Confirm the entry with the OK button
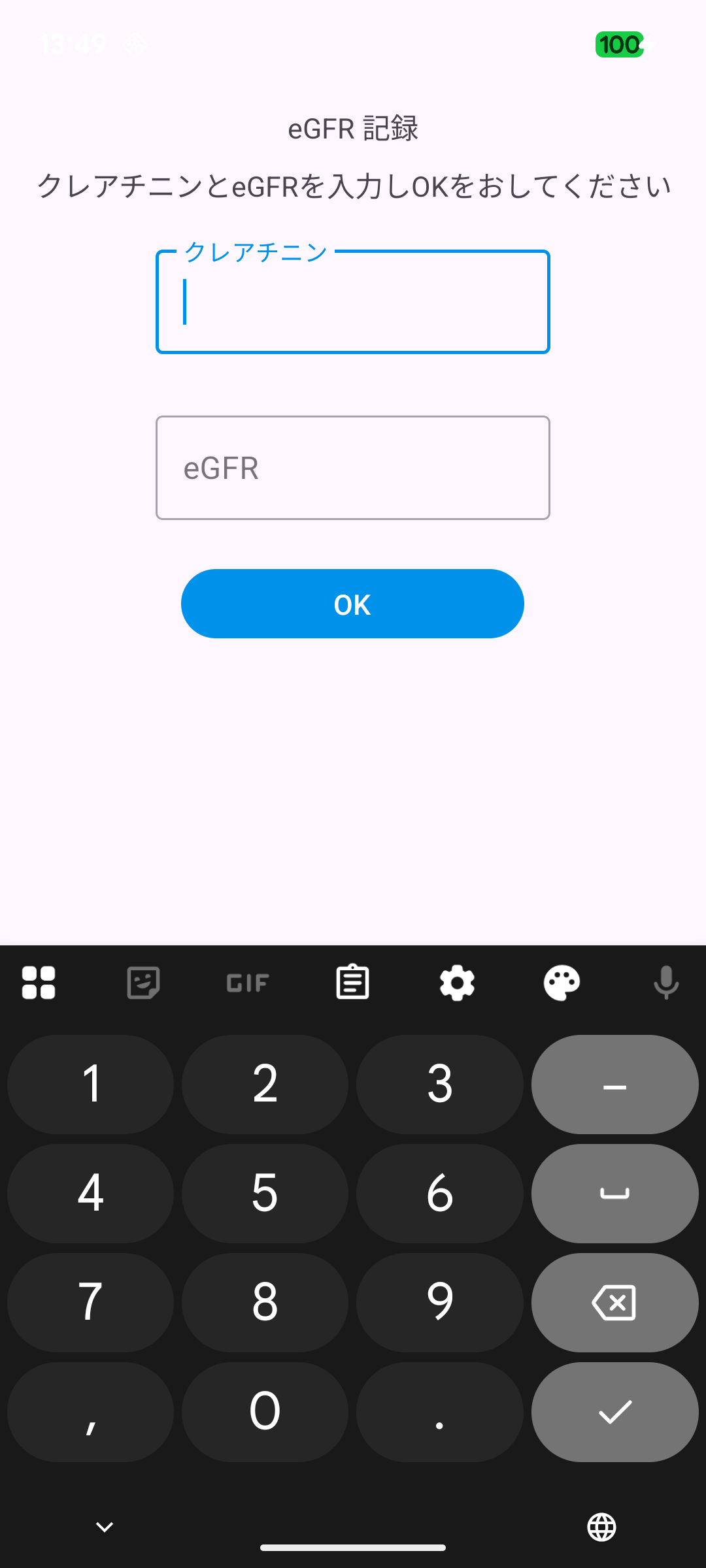The width and height of the screenshot is (706, 1568). pos(352,604)
